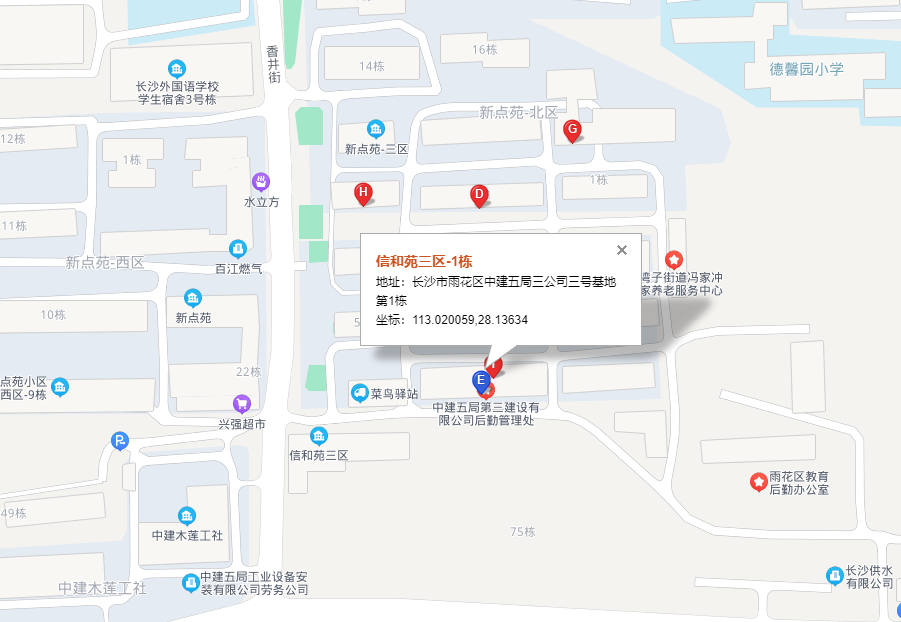The image size is (901, 622).
Task: Tap the 信和苑三区 building icon
Action: pyautogui.click(x=319, y=435)
